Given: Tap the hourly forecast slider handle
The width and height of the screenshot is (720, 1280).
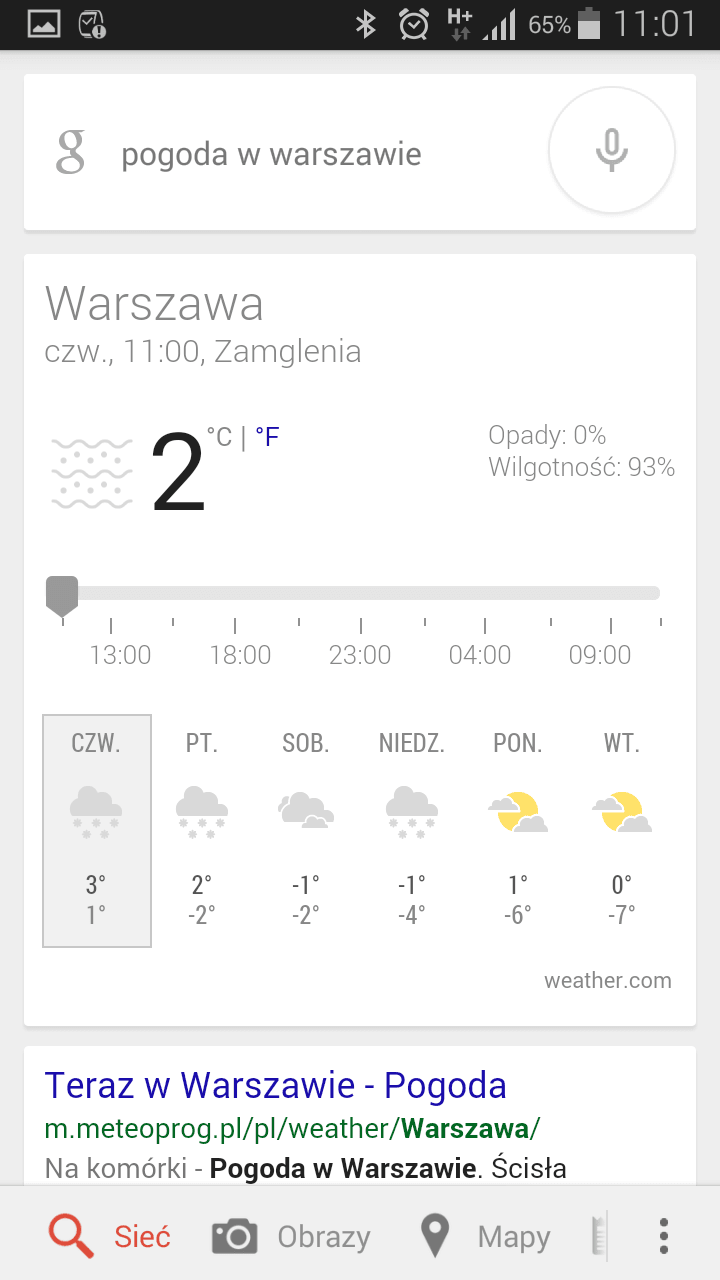Looking at the screenshot, I should coord(62,595).
